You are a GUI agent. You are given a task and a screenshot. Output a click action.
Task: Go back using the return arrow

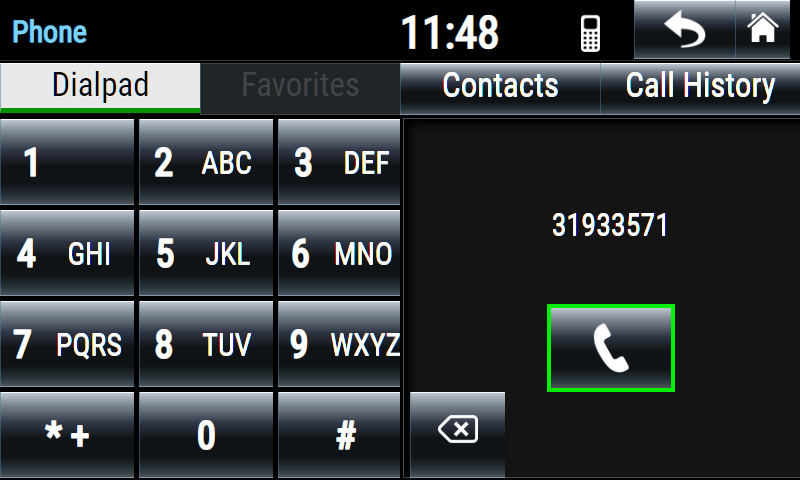[684, 30]
